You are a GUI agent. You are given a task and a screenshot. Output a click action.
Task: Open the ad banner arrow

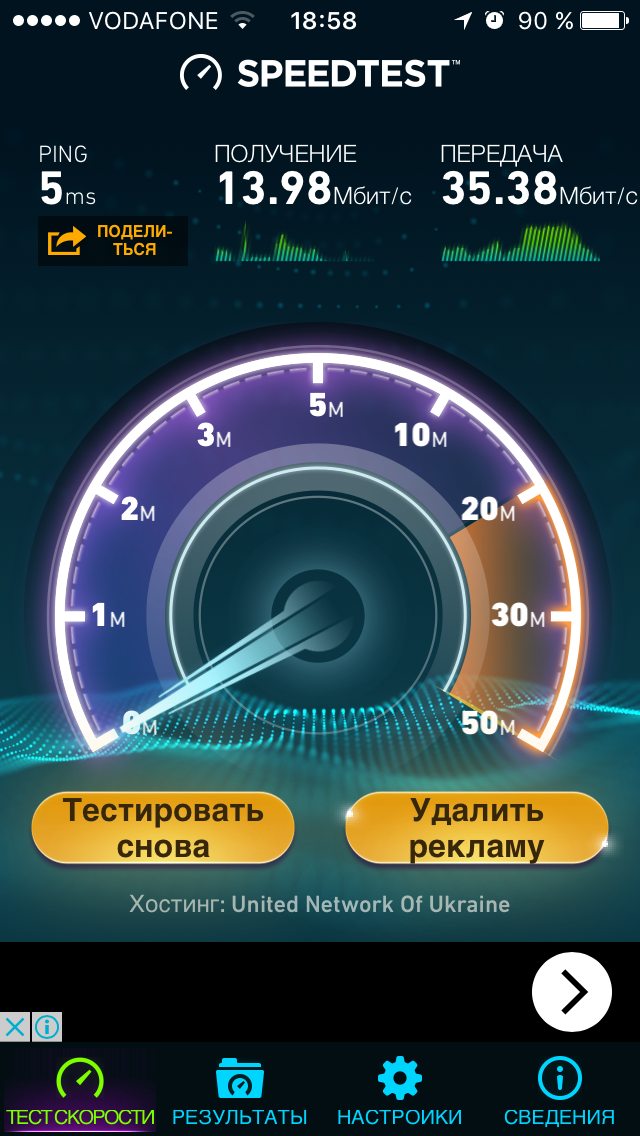click(x=571, y=992)
